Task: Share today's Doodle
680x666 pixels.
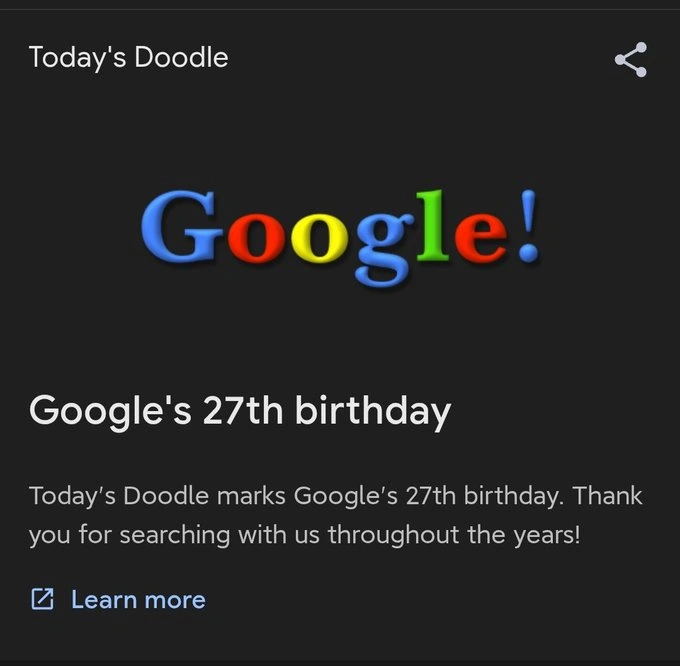Action: [x=631, y=60]
